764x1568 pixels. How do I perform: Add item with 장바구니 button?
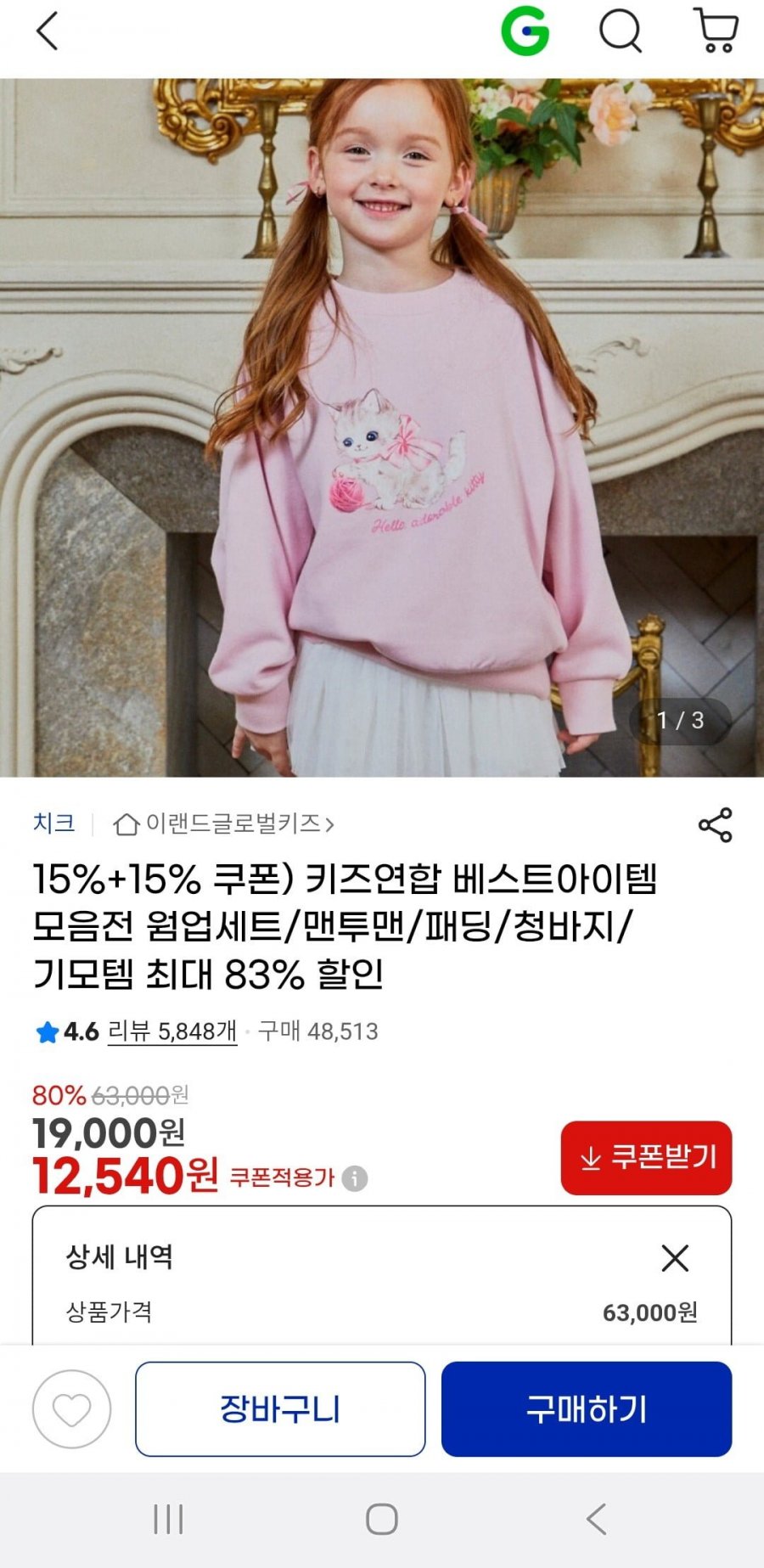pyautogui.click(x=280, y=1409)
